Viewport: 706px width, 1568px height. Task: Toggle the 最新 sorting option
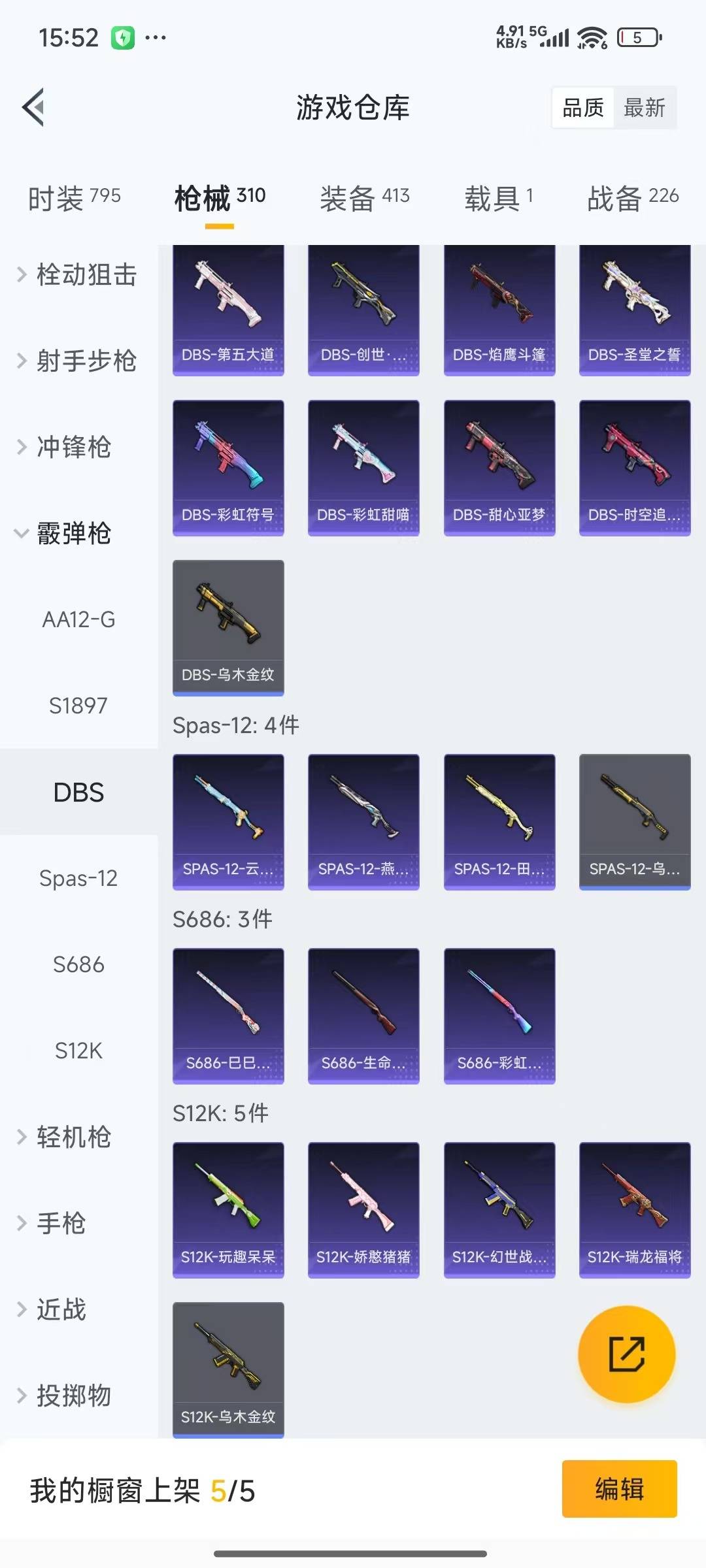(x=643, y=108)
